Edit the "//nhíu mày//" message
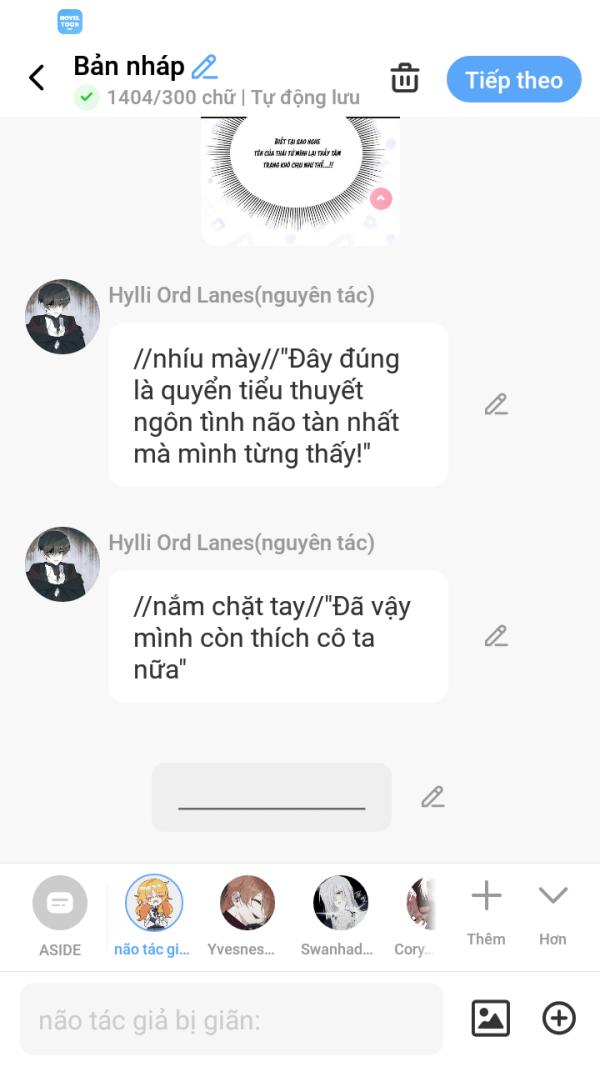 (x=496, y=405)
